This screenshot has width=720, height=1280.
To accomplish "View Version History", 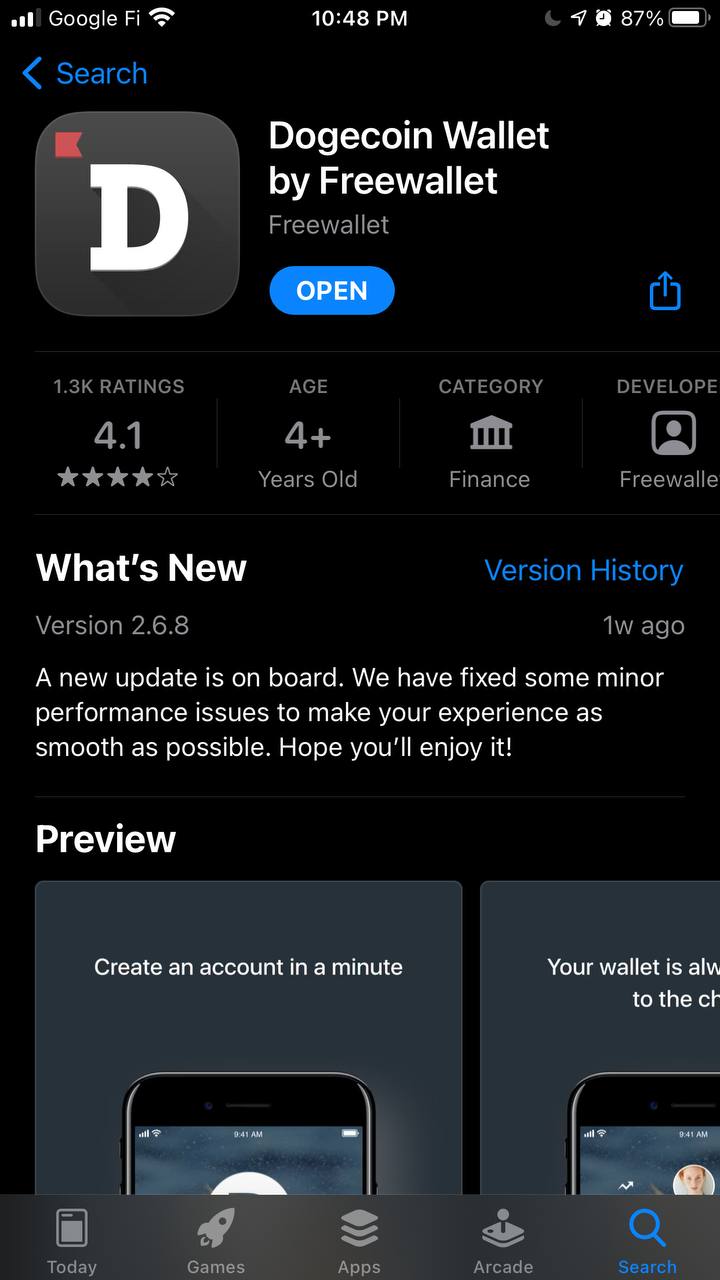I will click(583, 570).
